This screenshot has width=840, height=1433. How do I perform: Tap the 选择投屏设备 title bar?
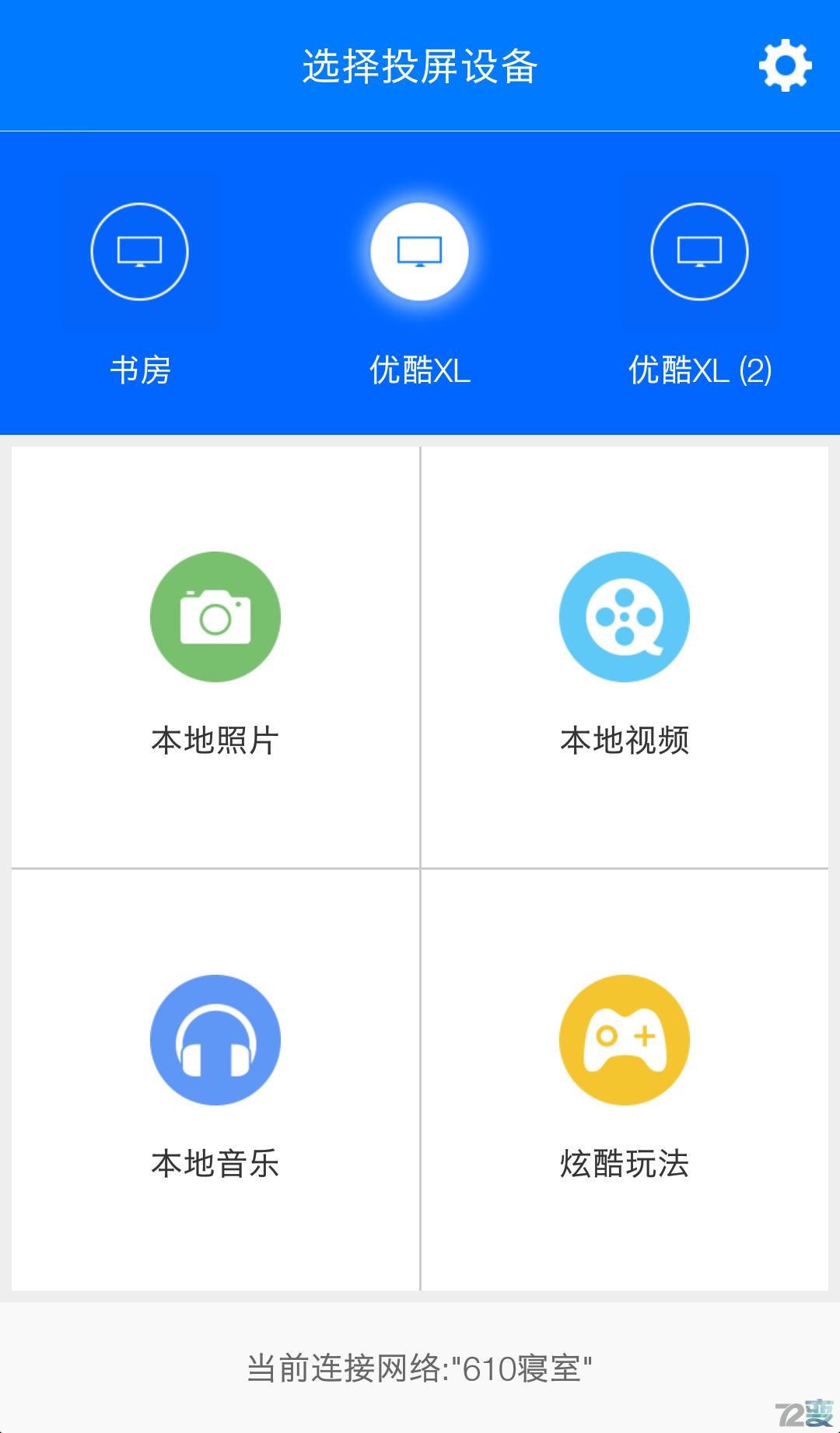[420, 66]
